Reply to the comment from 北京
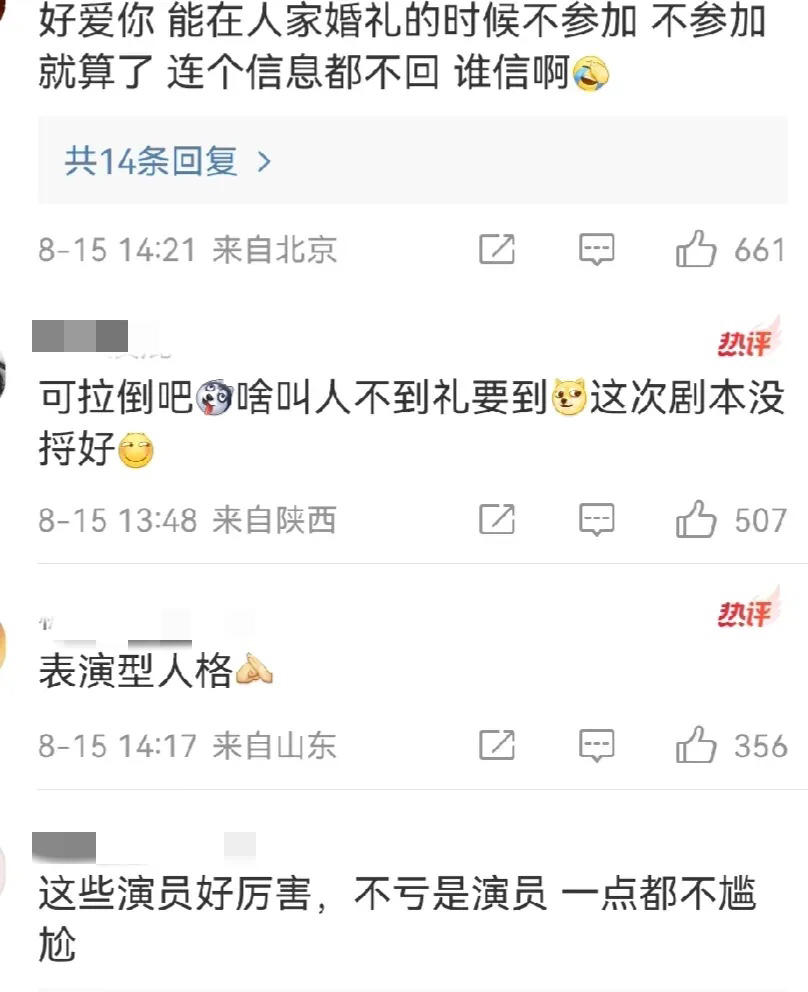 click(x=597, y=249)
